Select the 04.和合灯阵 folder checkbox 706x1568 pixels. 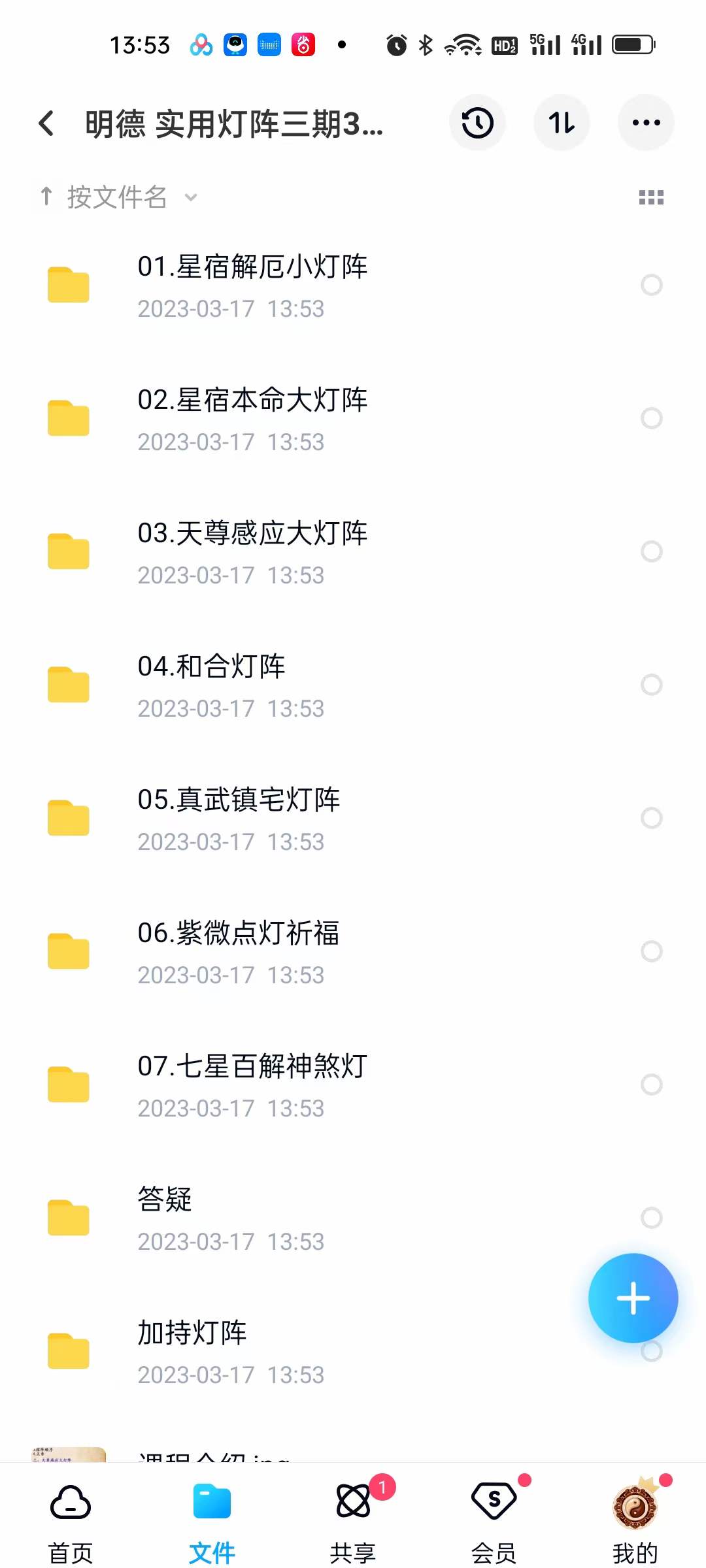point(651,685)
